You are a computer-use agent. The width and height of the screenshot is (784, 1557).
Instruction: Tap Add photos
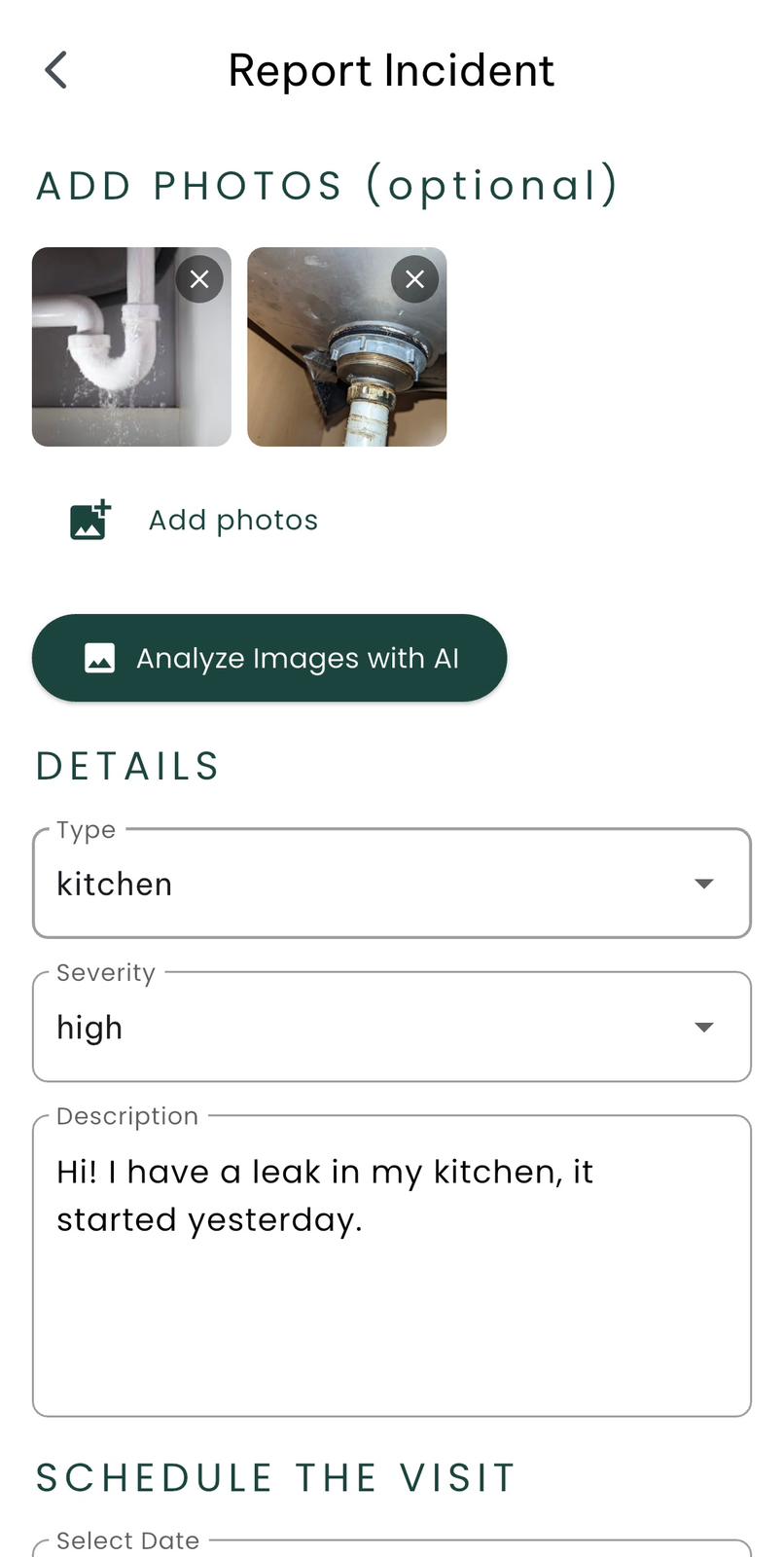195,521
